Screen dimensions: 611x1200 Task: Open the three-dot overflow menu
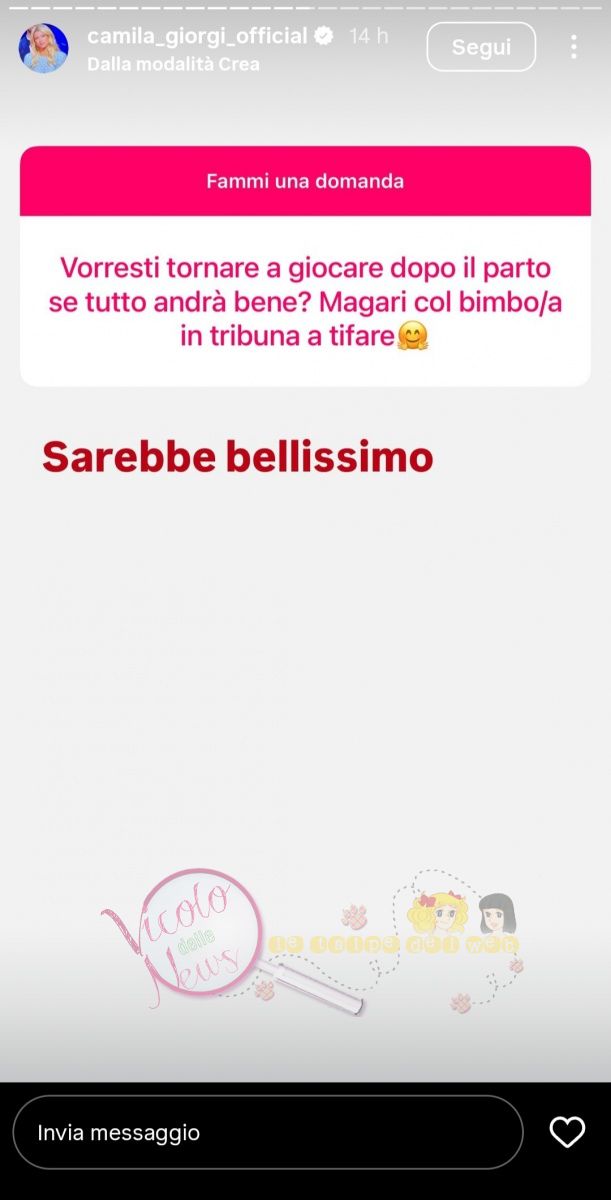tap(573, 47)
